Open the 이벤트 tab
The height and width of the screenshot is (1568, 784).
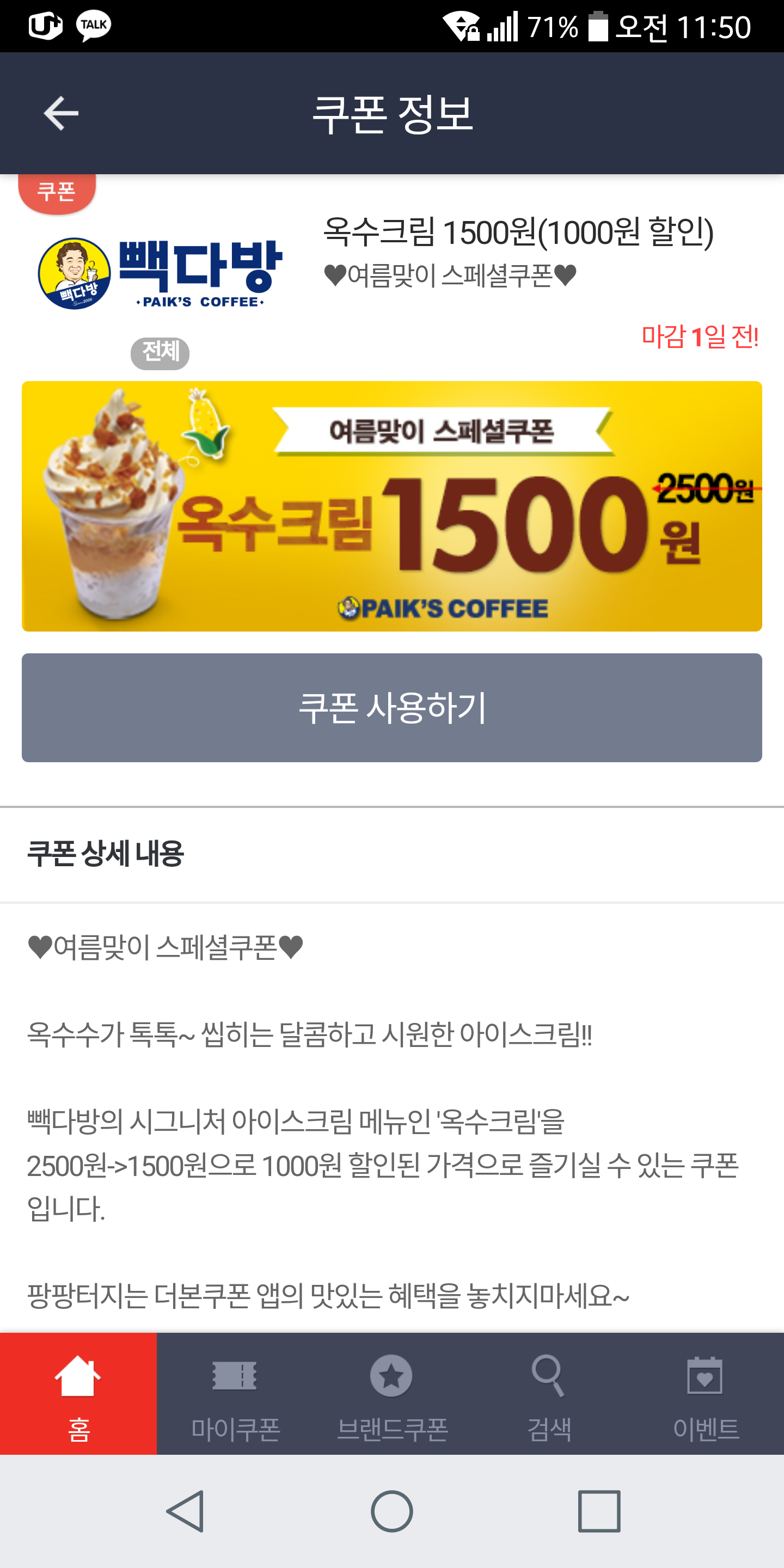coord(706,1393)
